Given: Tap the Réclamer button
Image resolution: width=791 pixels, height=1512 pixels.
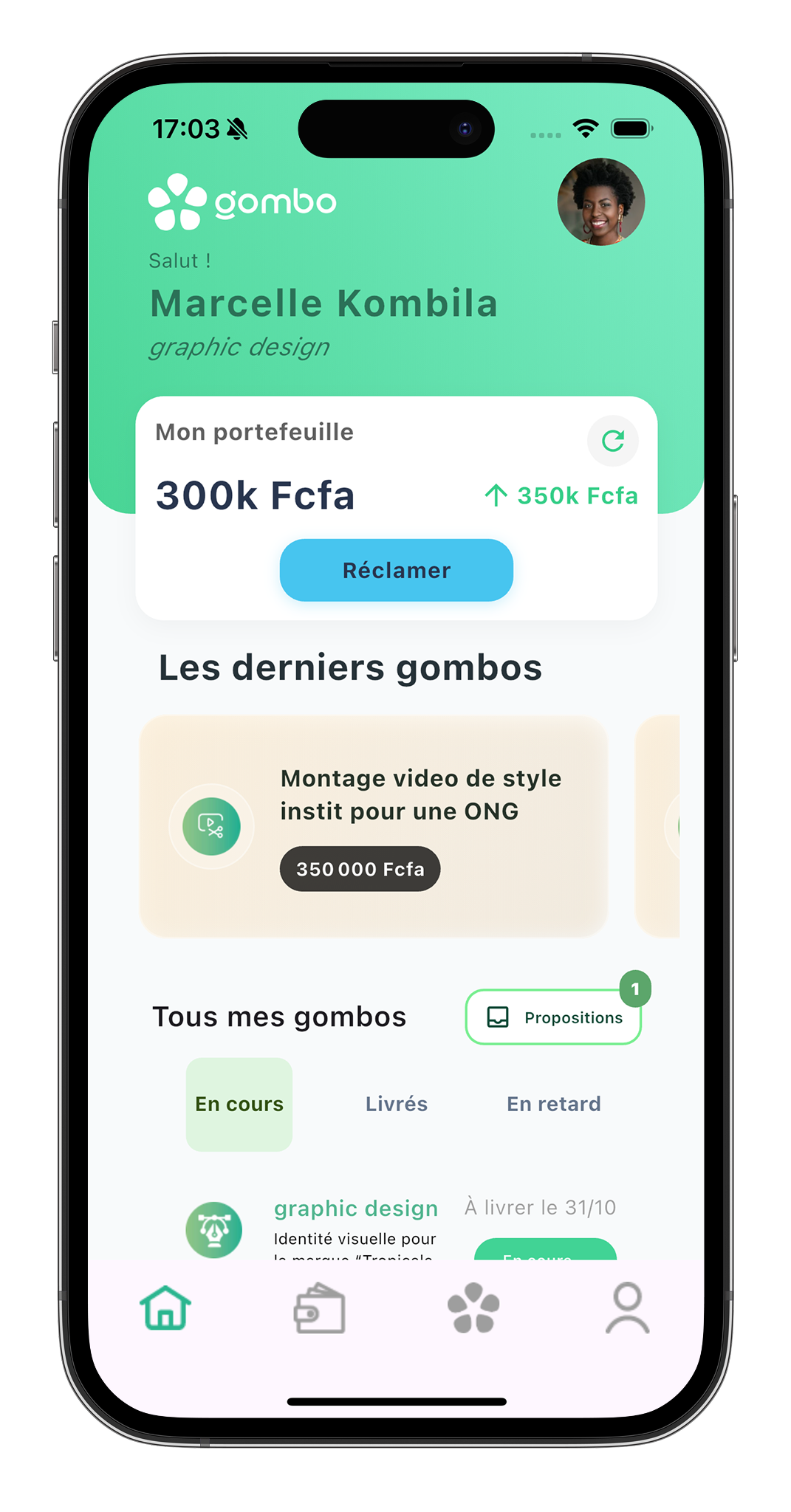Looking at the screenshot, I should point(396,570).
